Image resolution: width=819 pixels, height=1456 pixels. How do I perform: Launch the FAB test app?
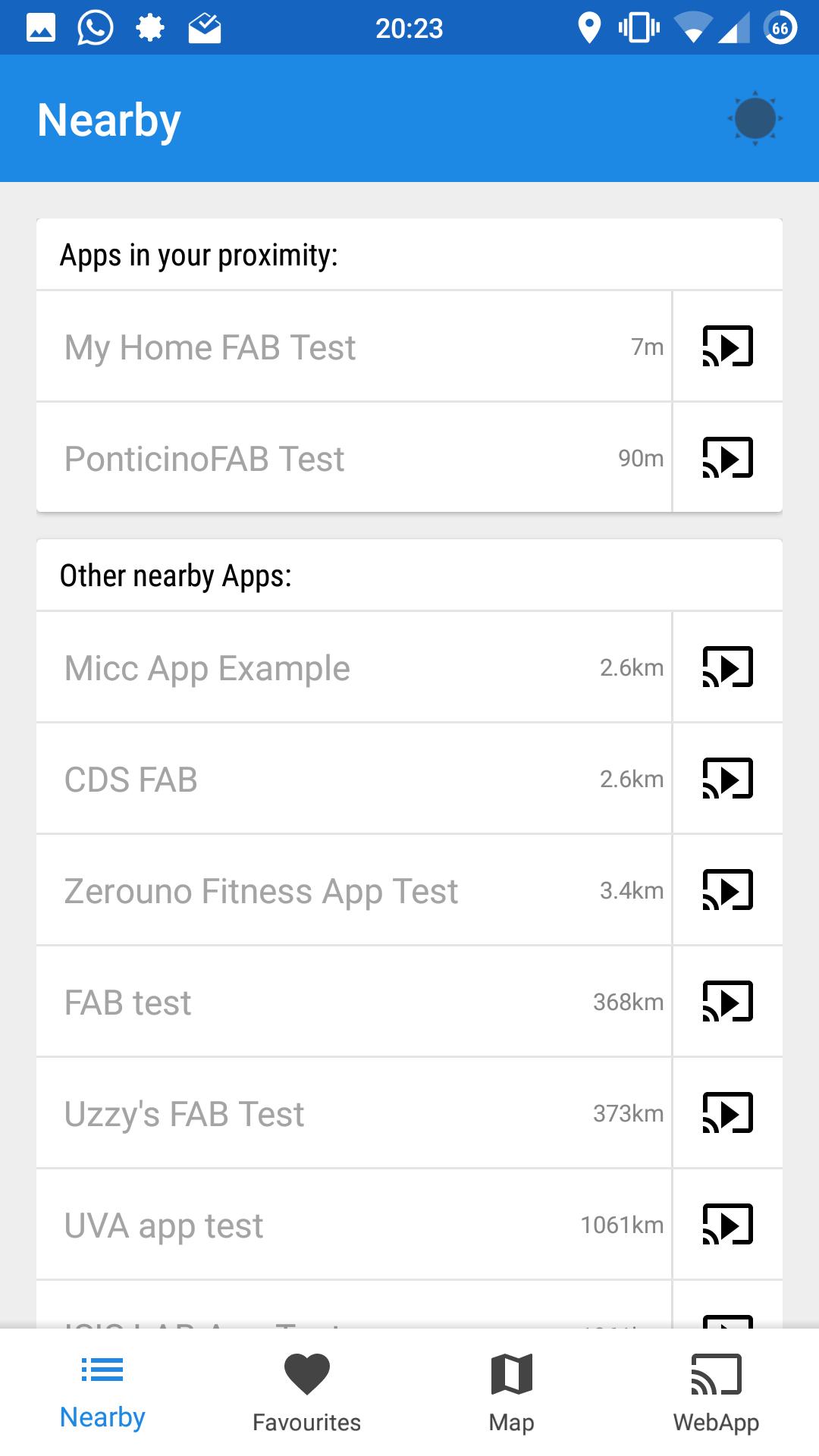(x=727, y=1002)
